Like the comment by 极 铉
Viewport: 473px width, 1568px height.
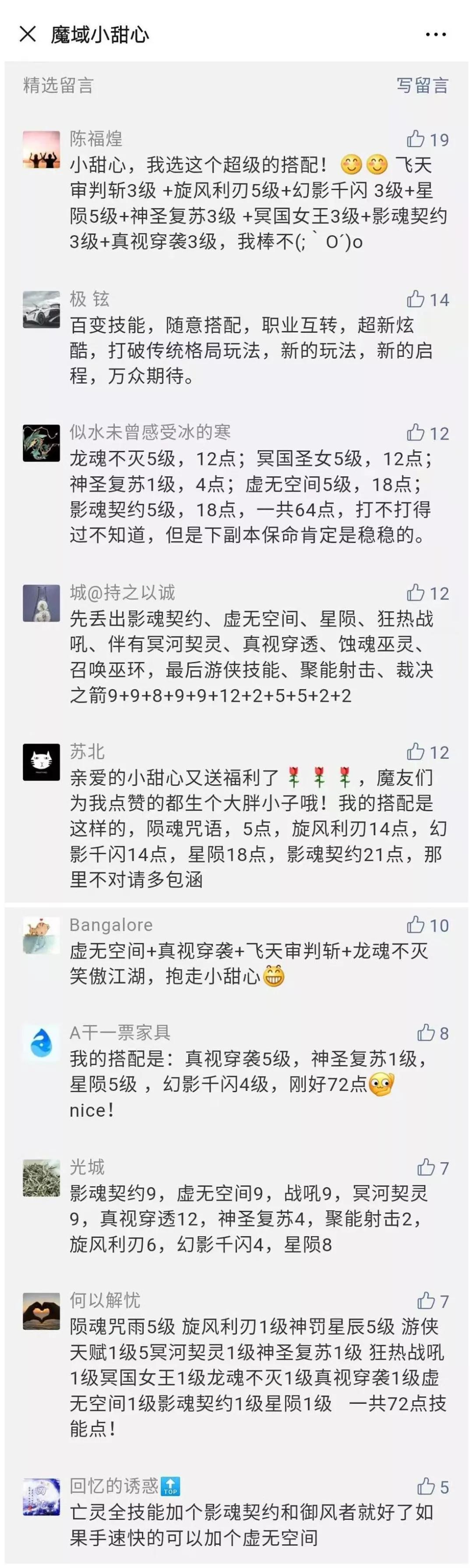tap(416, 299)
